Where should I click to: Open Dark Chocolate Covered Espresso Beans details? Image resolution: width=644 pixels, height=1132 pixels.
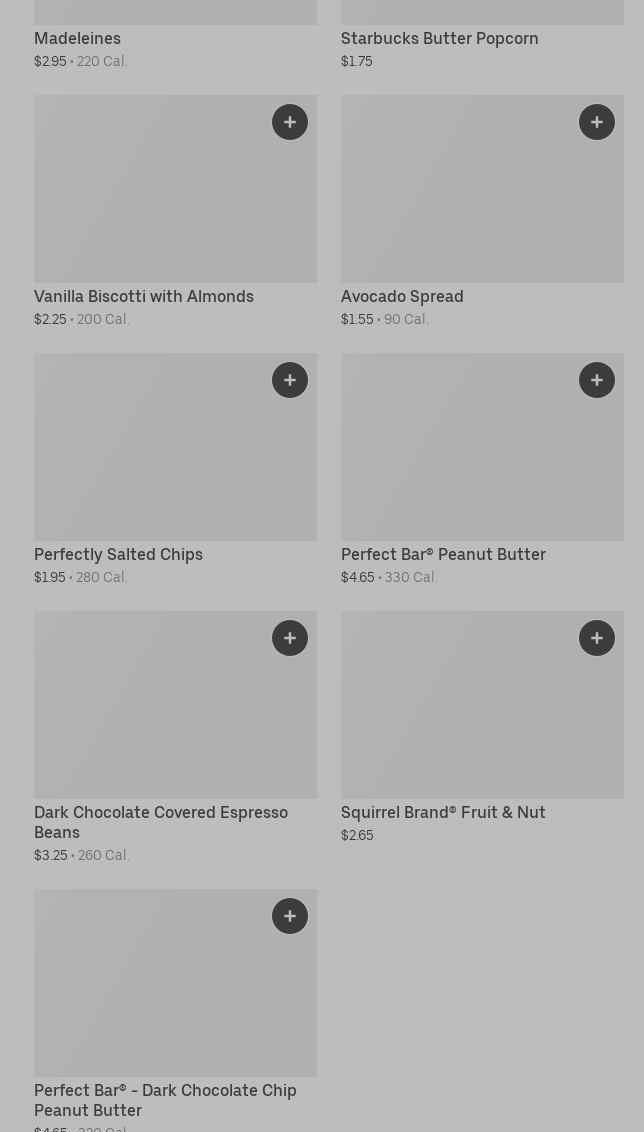(x=160, y=821)
